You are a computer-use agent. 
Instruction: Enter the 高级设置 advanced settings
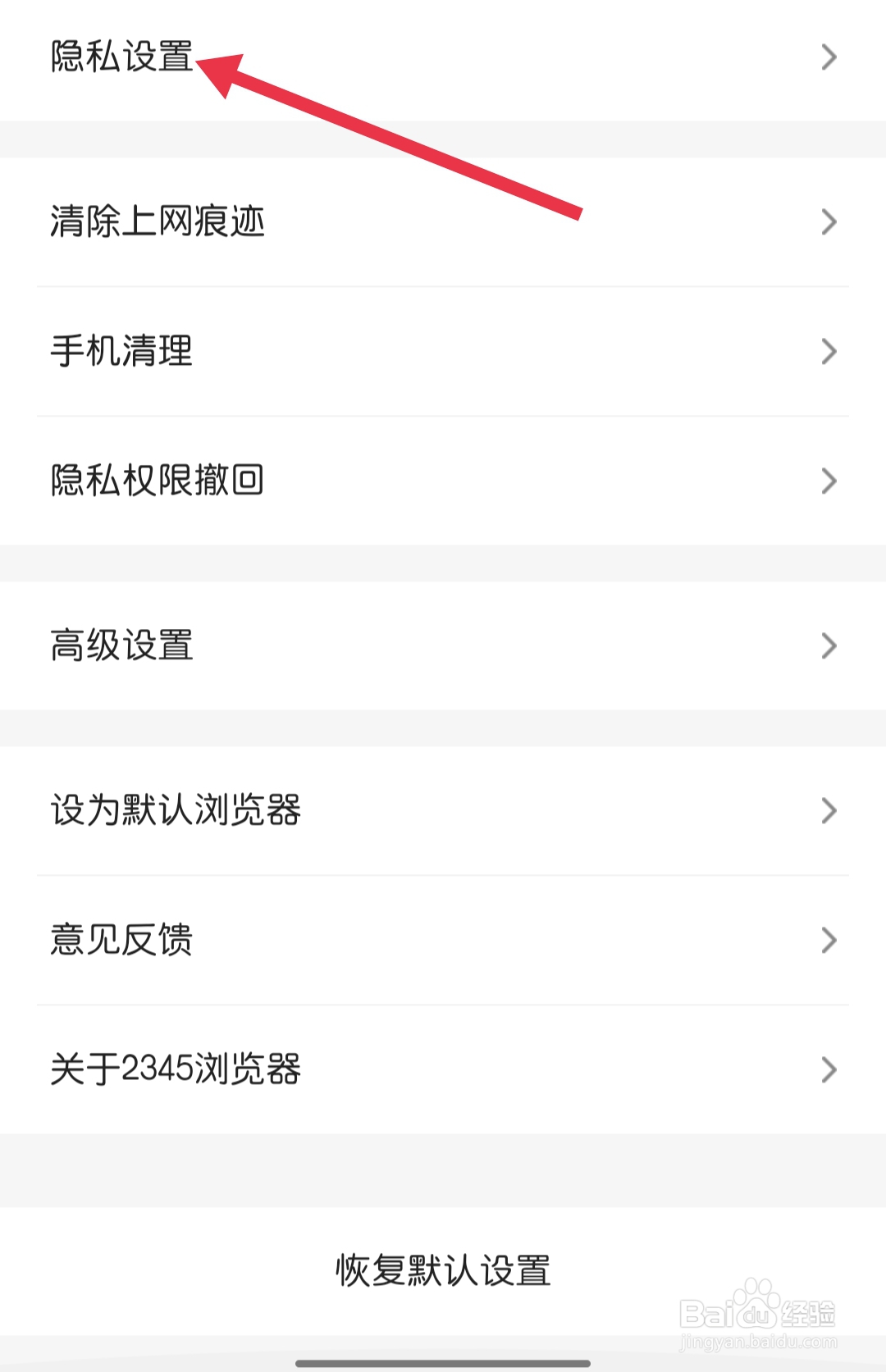[x=121, y=646]
